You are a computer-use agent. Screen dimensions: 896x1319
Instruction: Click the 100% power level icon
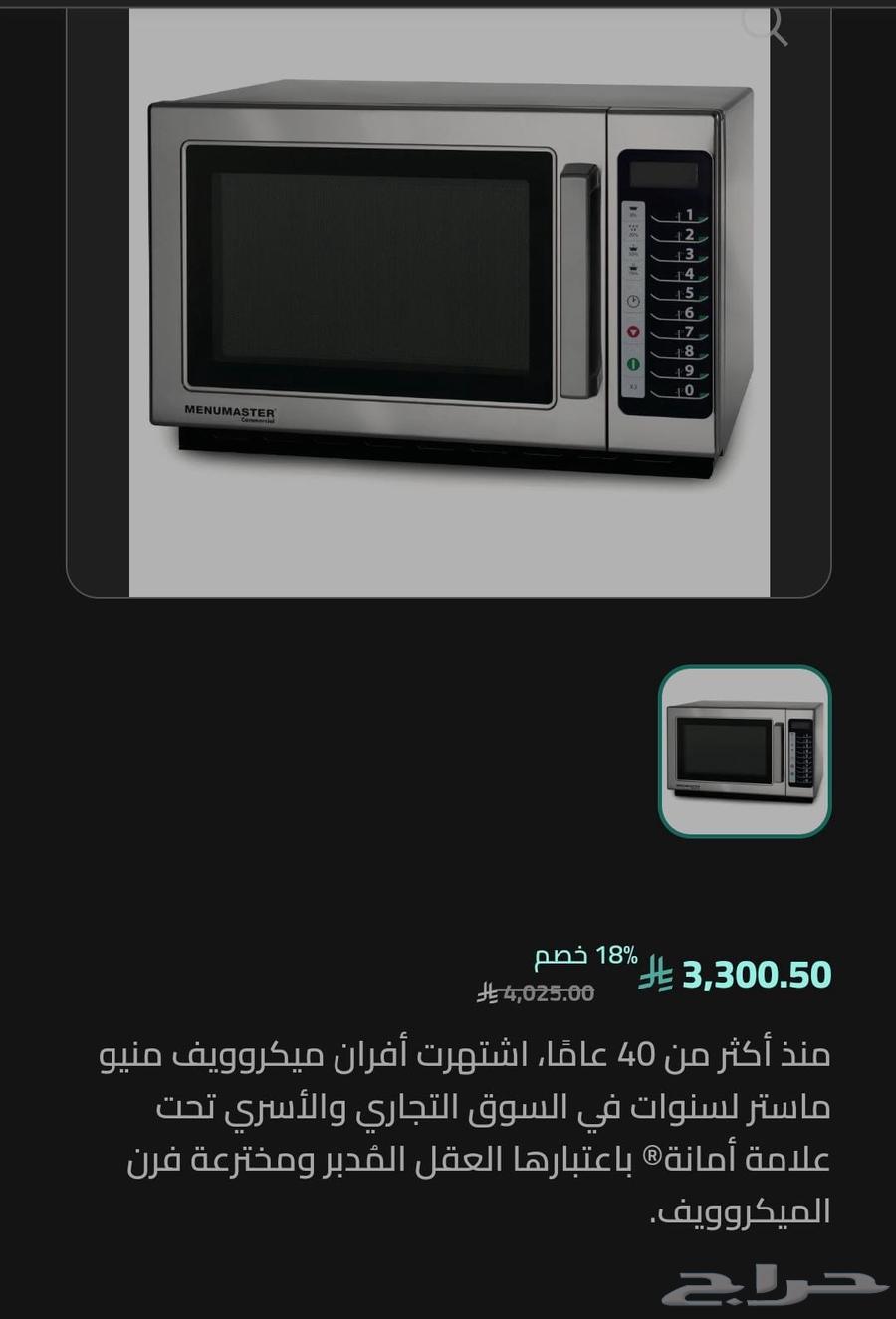click(x=633, y=209)
